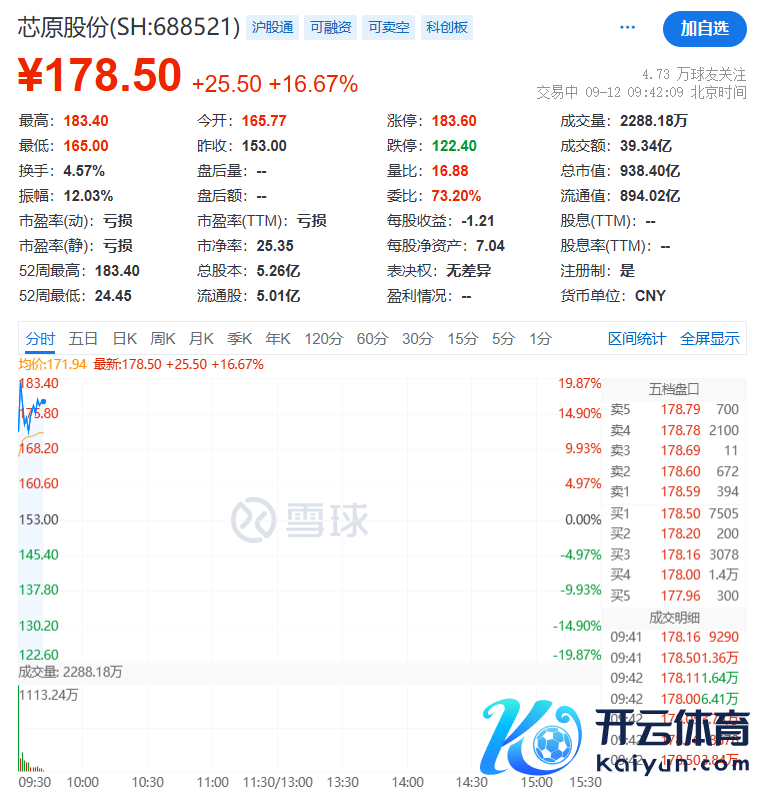Screen dimensions: 765x797
Task: Tap the 可融资 tag
Action: 330,28
